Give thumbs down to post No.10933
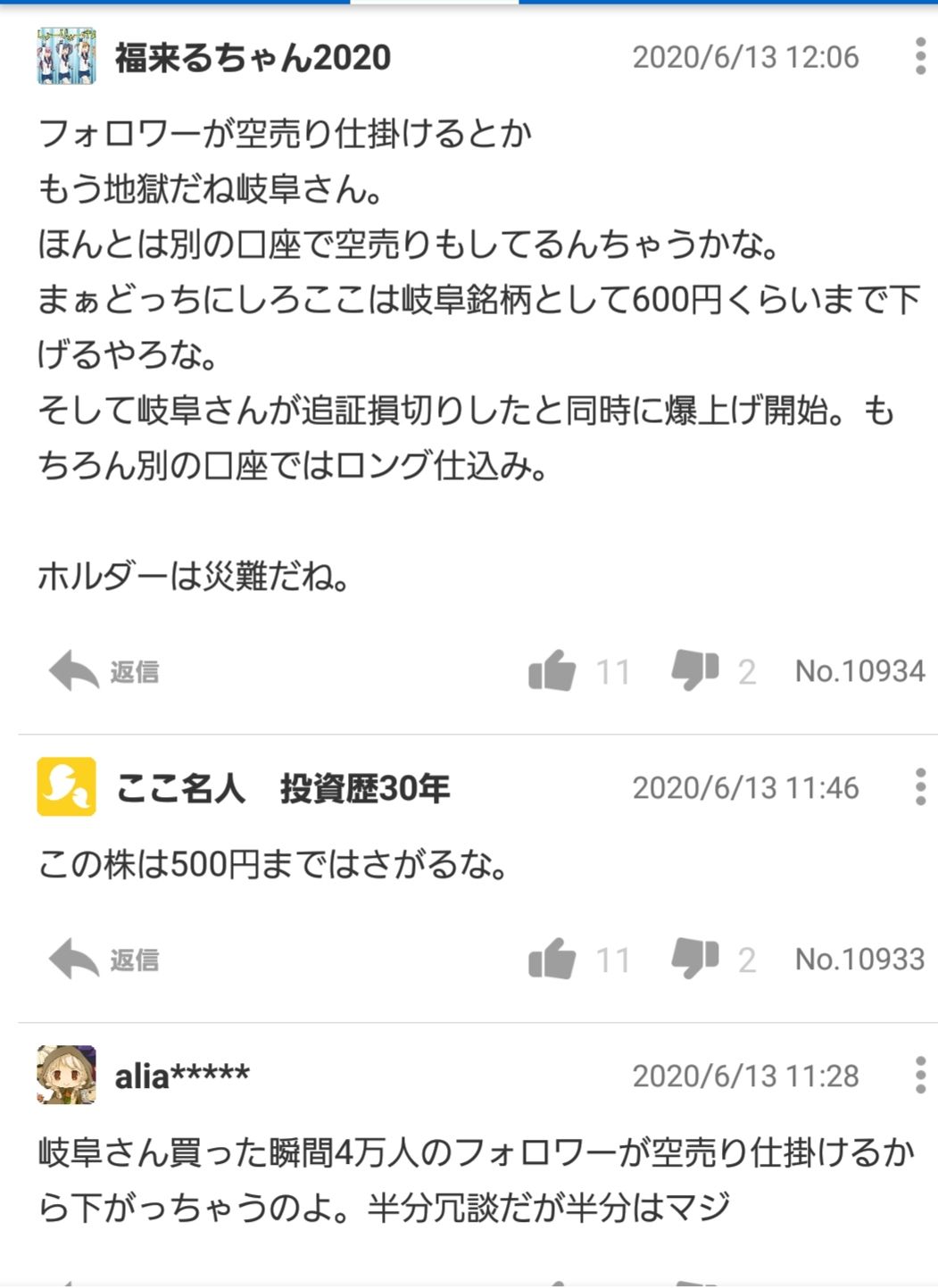Screen dimensions: 938x1288 pos(694,959)
